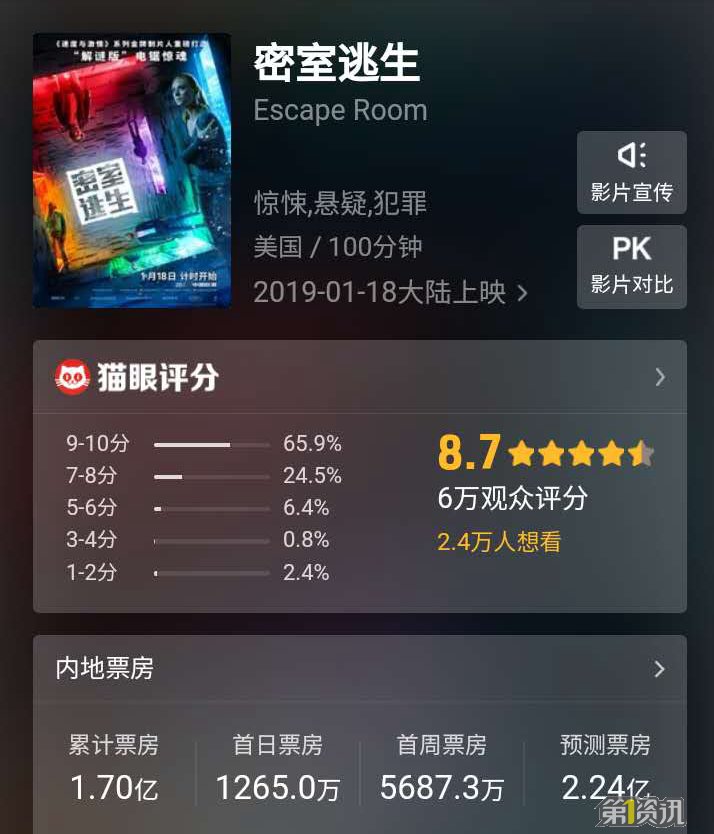The width and height of the screenshot is (714, 834).
Task: Open the PK 影片对比 comparison button
Action: [631, 266]
